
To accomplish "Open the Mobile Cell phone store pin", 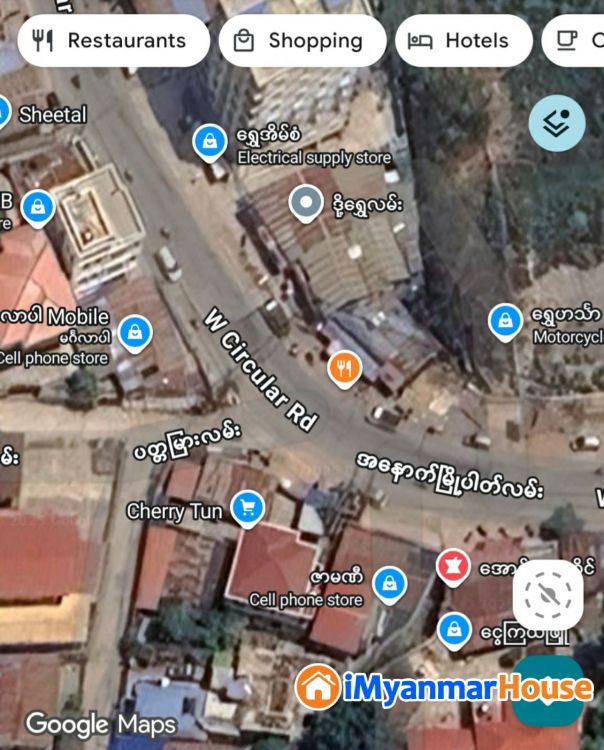I will (134, 331).
